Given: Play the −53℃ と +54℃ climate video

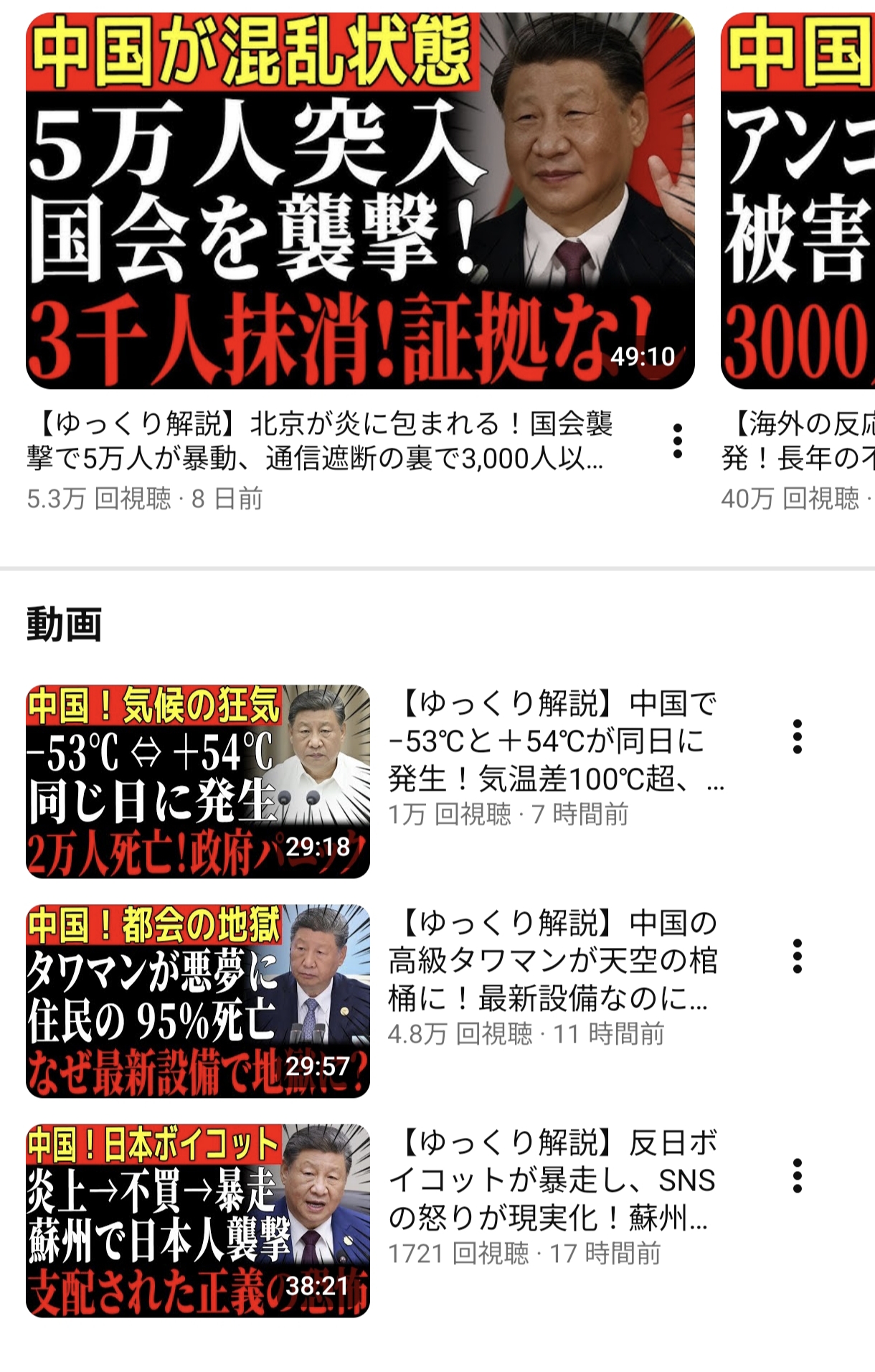Looking at the screenshot, I should point(198,781).
